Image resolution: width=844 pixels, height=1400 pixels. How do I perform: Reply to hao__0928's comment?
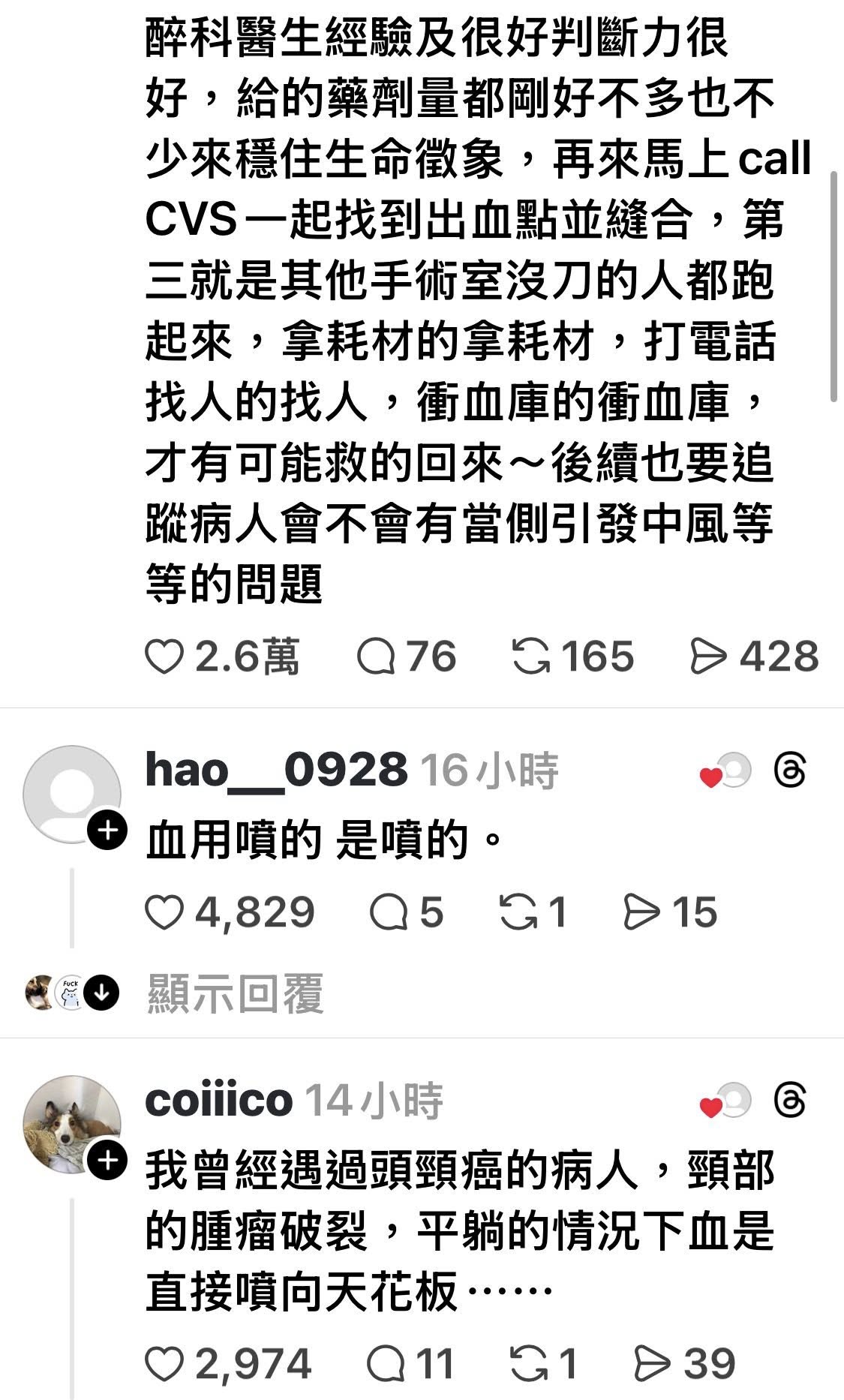click(x=388, y=912)
